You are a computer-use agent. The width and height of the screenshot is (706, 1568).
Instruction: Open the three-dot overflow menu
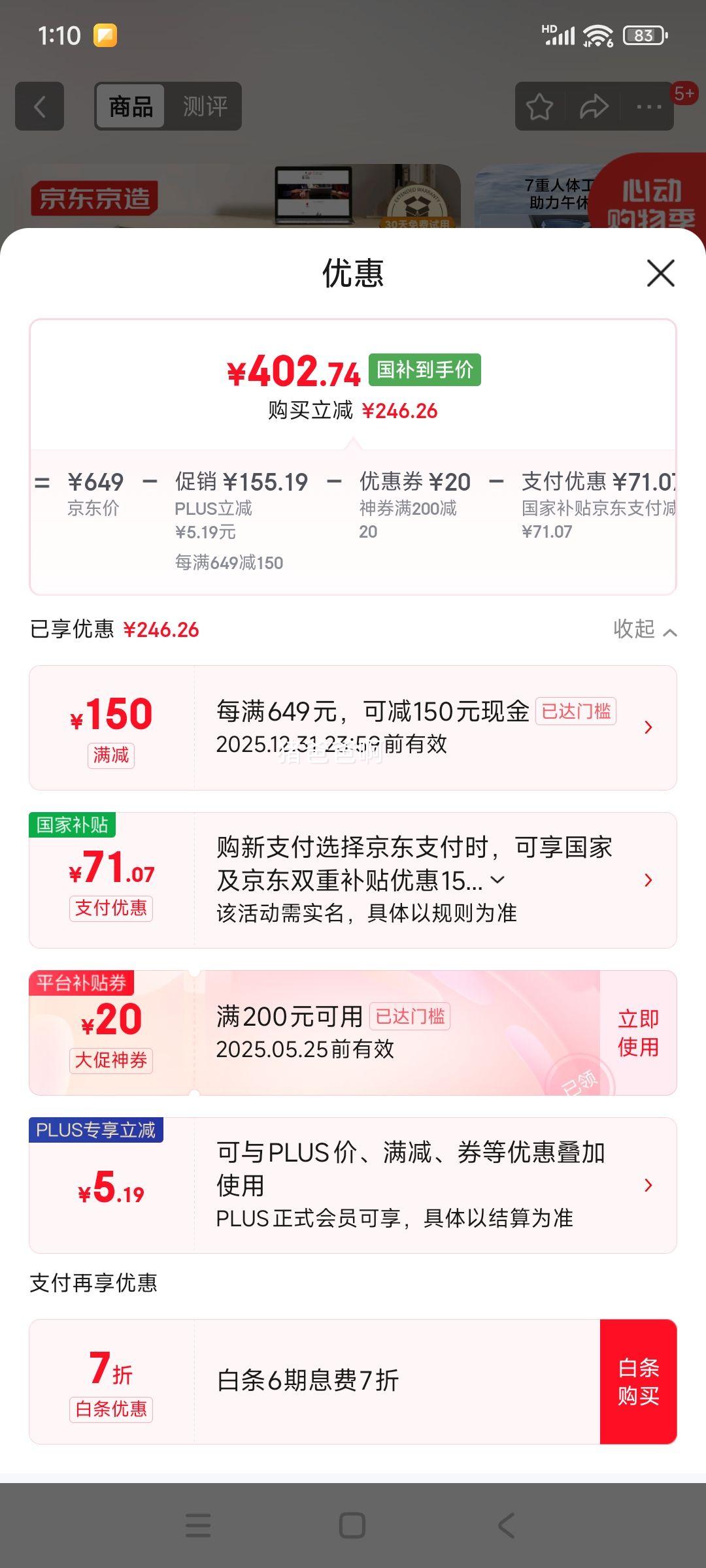pyautogui.click(x=648, y=106)
